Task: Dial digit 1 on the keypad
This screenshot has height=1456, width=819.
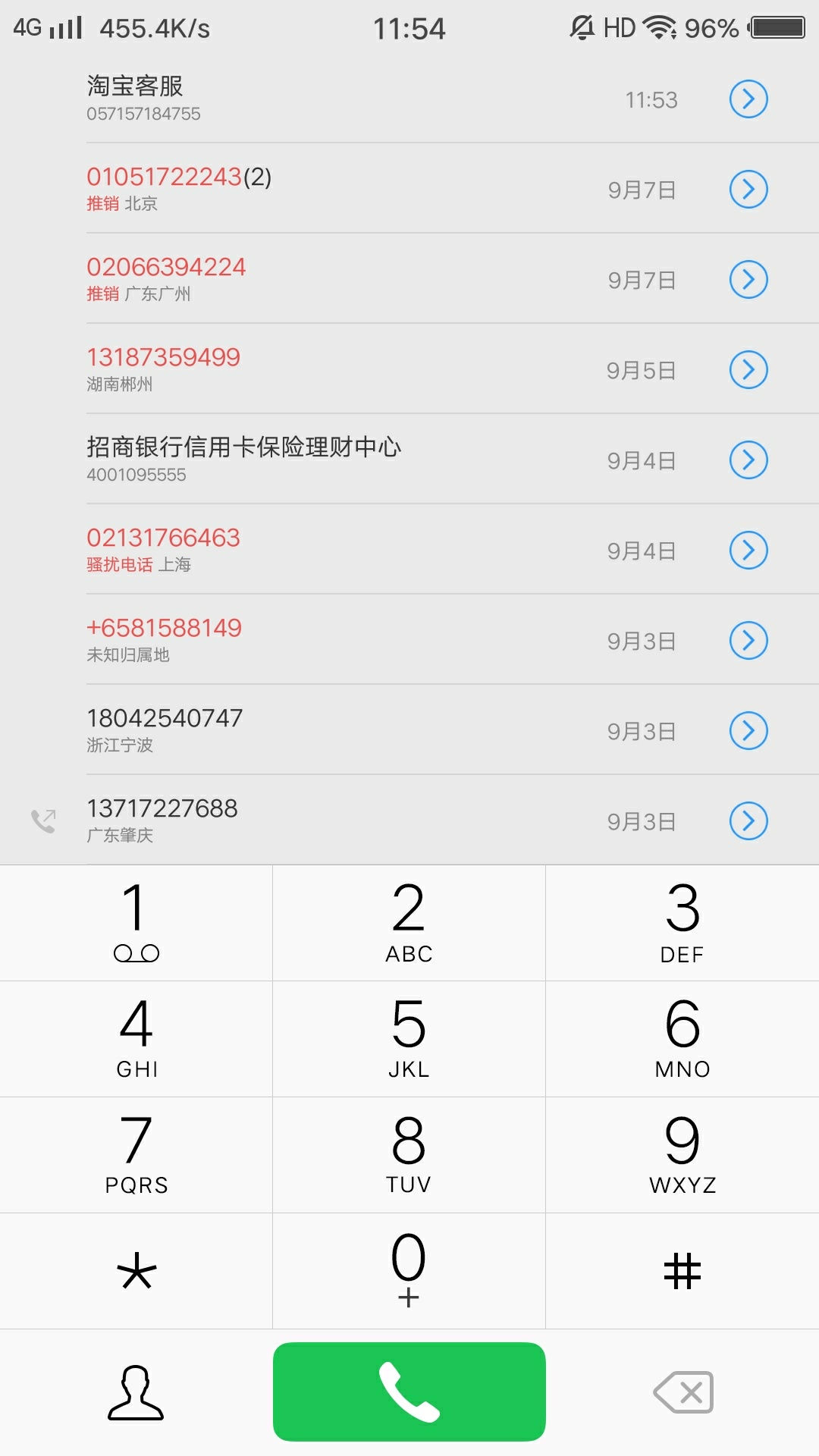Action: [136, 923]
